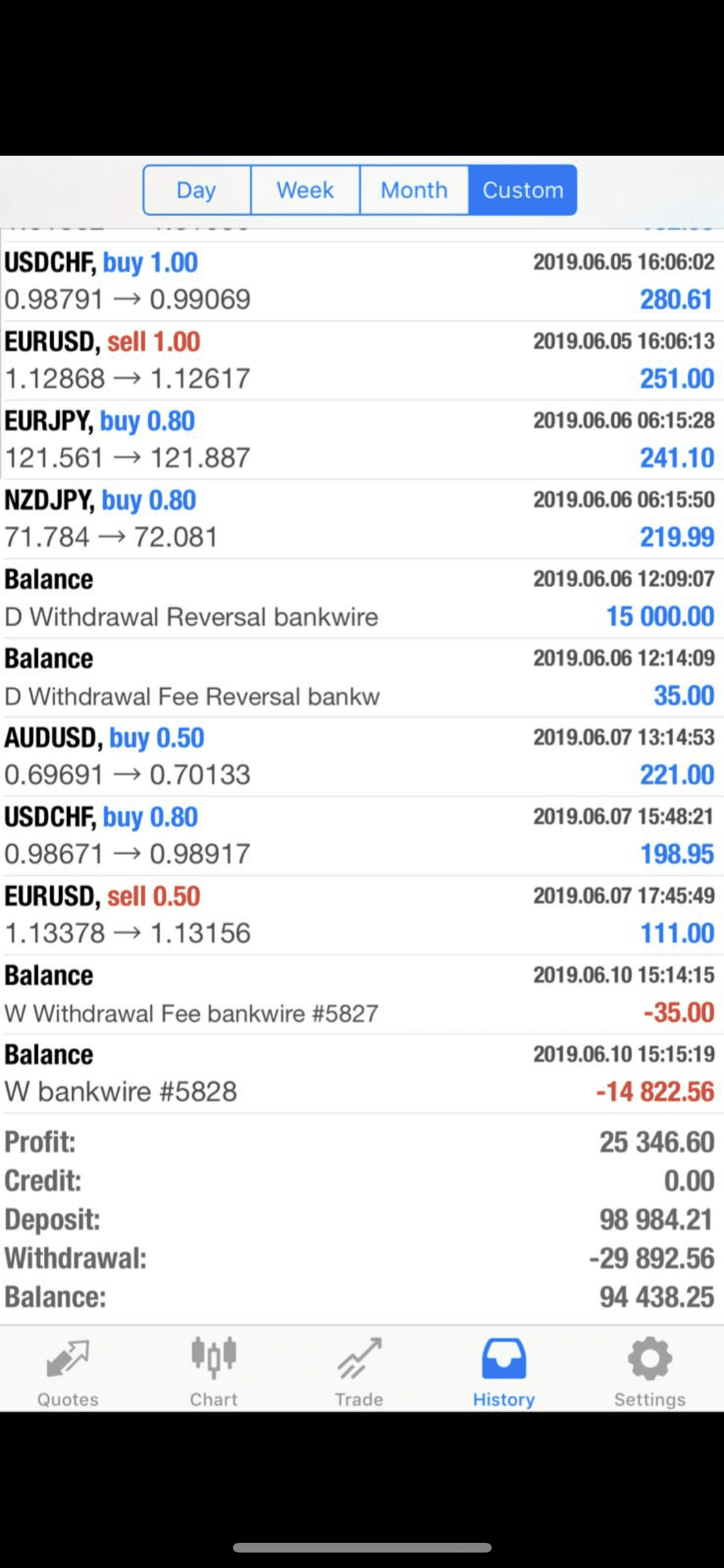The width and height of the screenshot is (724, 1568).
Task: Expand the USDCHF buy 0.80 trade
Action: (x=360, y=835)
